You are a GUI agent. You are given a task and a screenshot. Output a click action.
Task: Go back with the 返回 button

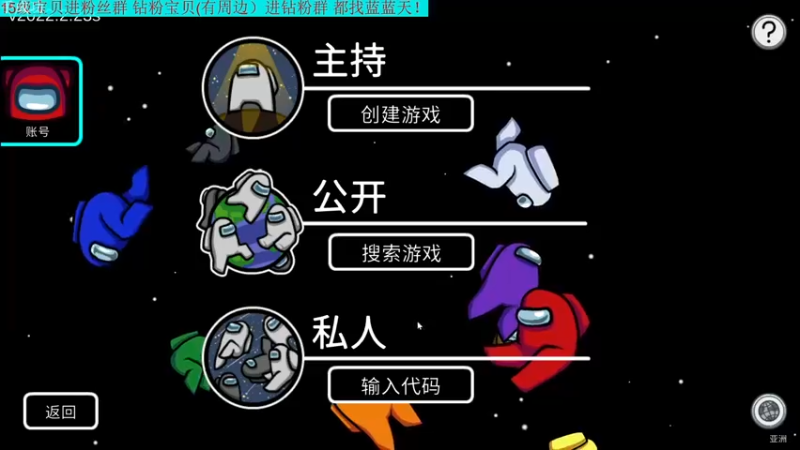[x=60, y=411]
